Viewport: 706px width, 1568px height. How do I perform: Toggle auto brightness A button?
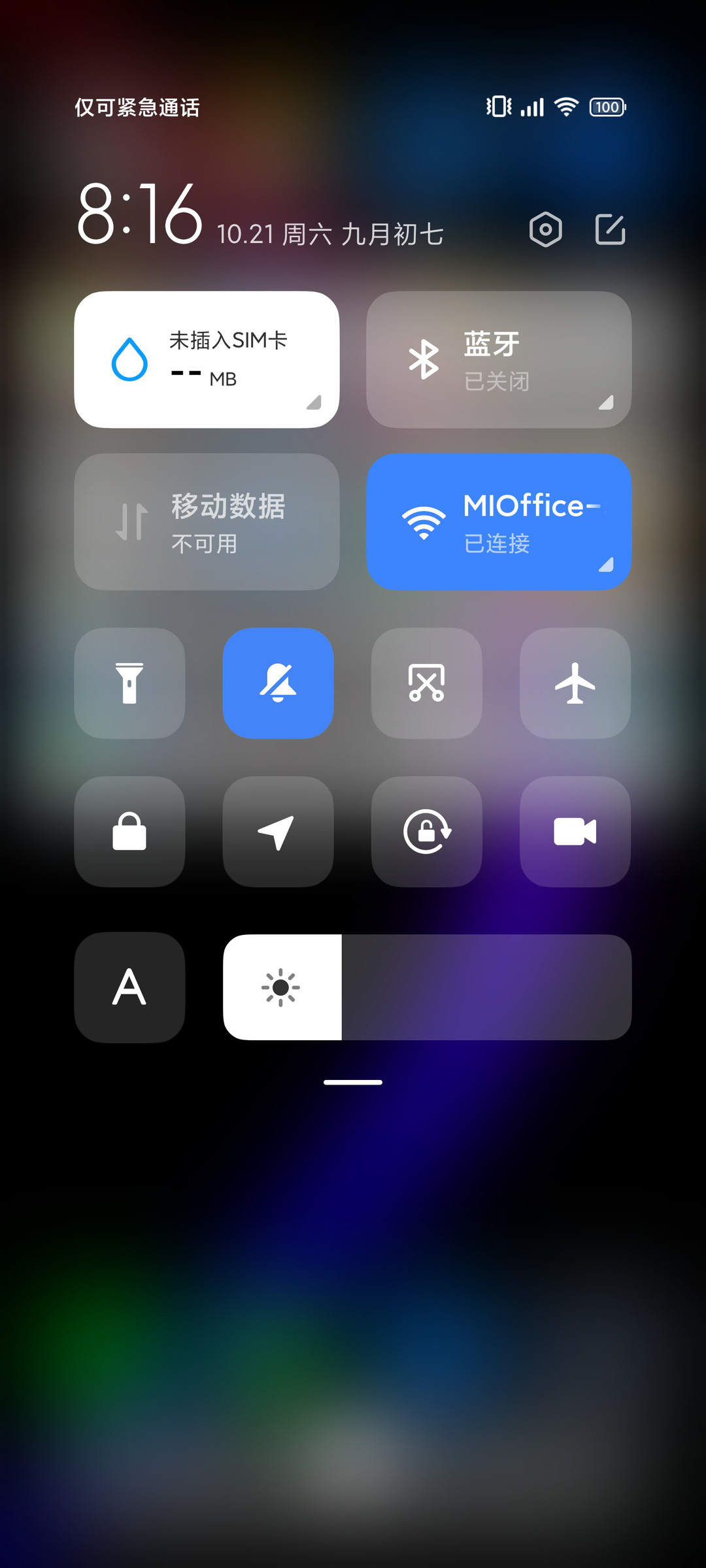(x=129, y=987)
